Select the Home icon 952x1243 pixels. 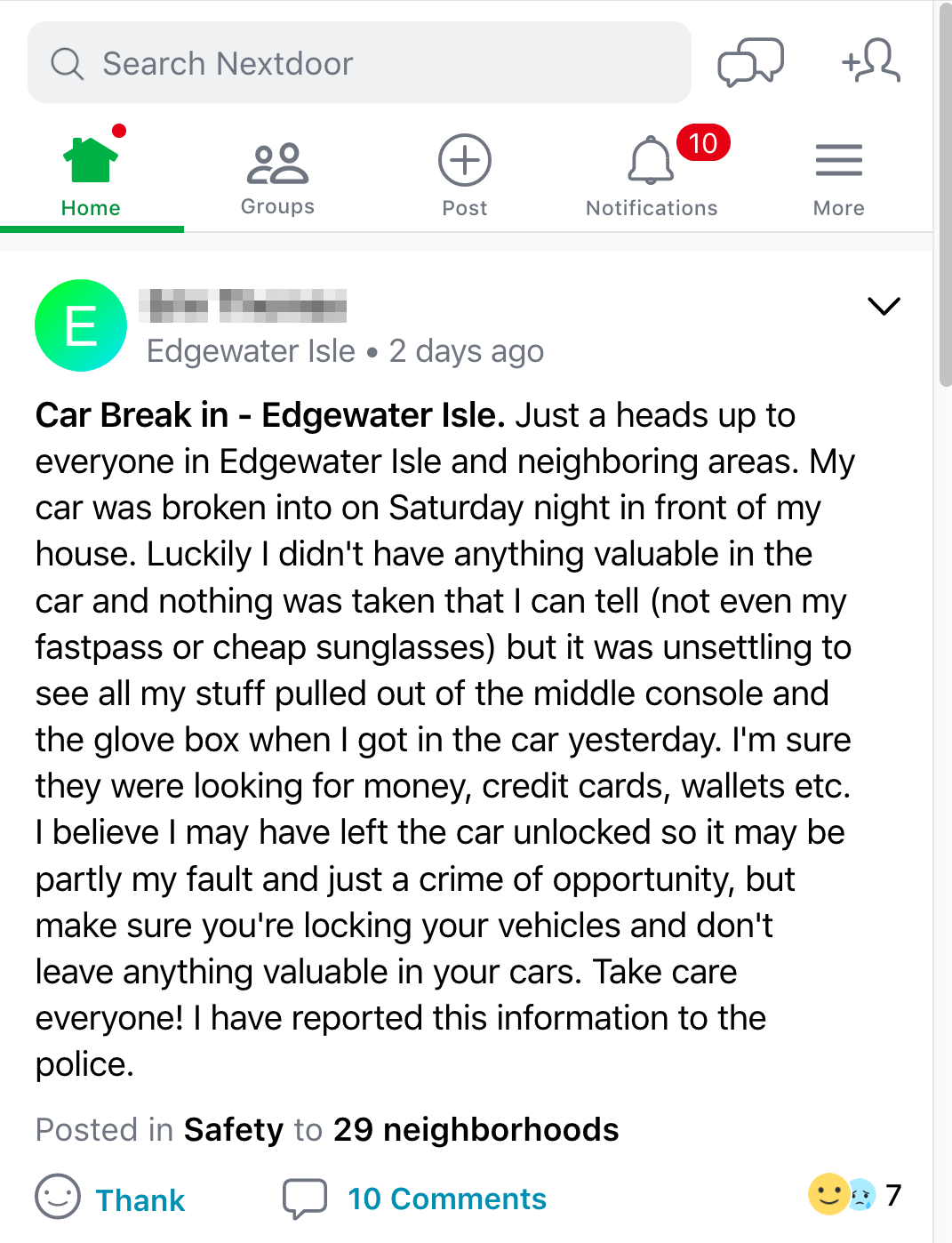pyautogui.click(x=90, y=160)
